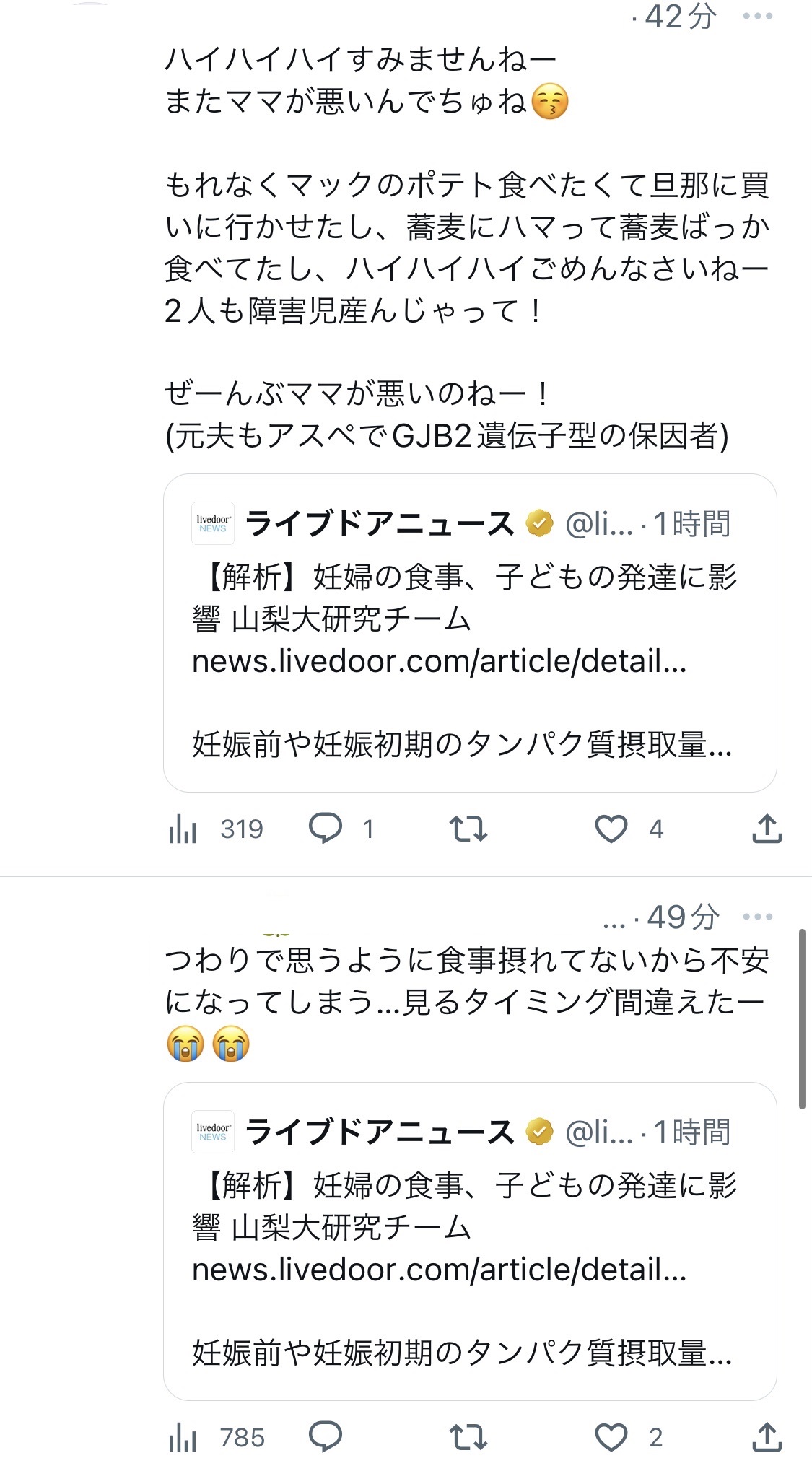Share the post with 319 views
The height and width of the screenshot is (1458, 812).
coord(767,829)
